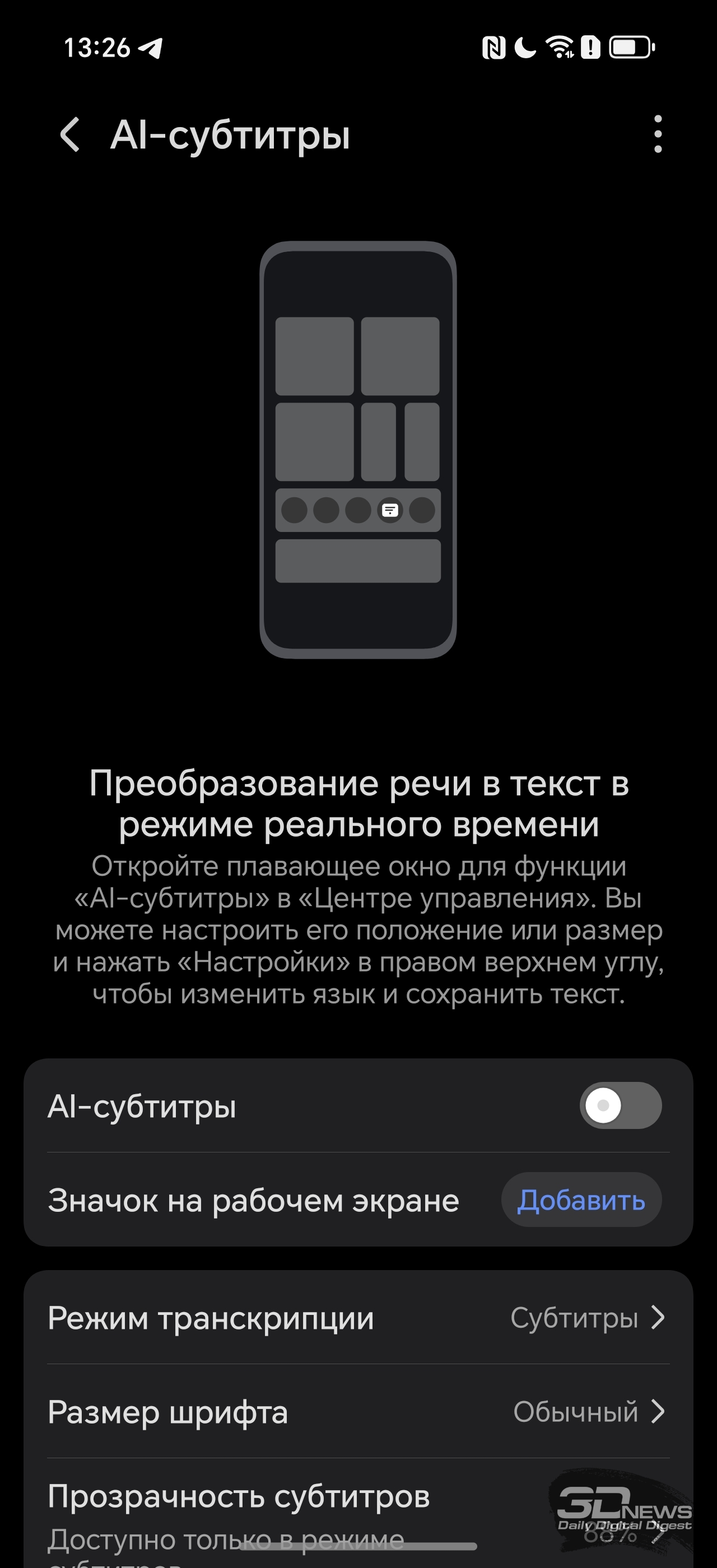Enable the AI-субтитры switch
The image size is (717, 1568).
tap(620, 1105)
